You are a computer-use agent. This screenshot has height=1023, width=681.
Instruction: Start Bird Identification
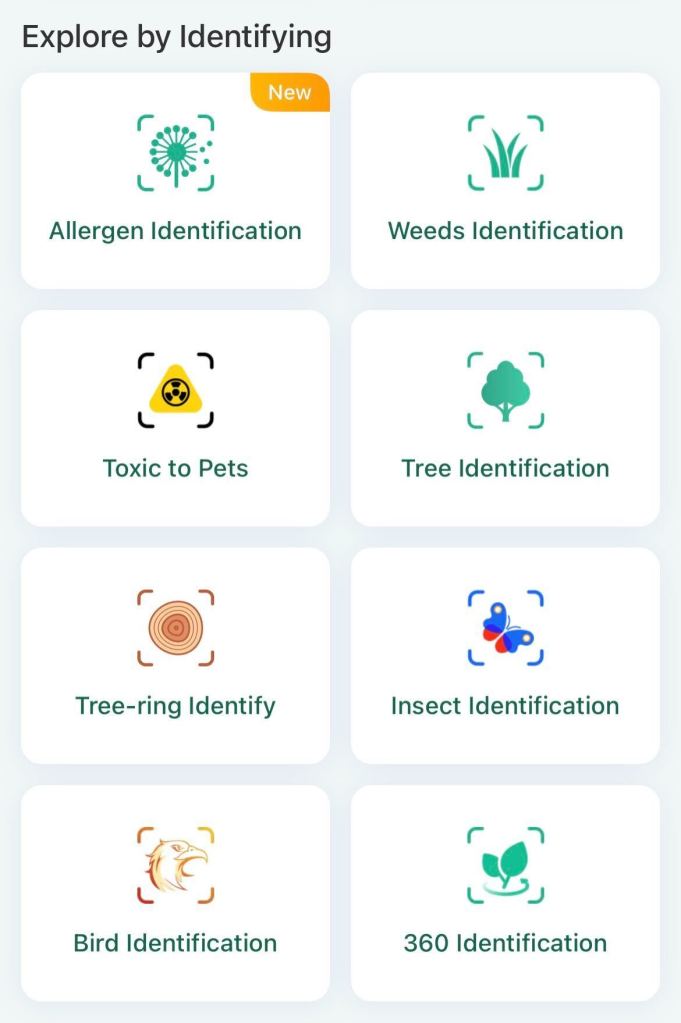pyautogui.click(x=175, y=892)
